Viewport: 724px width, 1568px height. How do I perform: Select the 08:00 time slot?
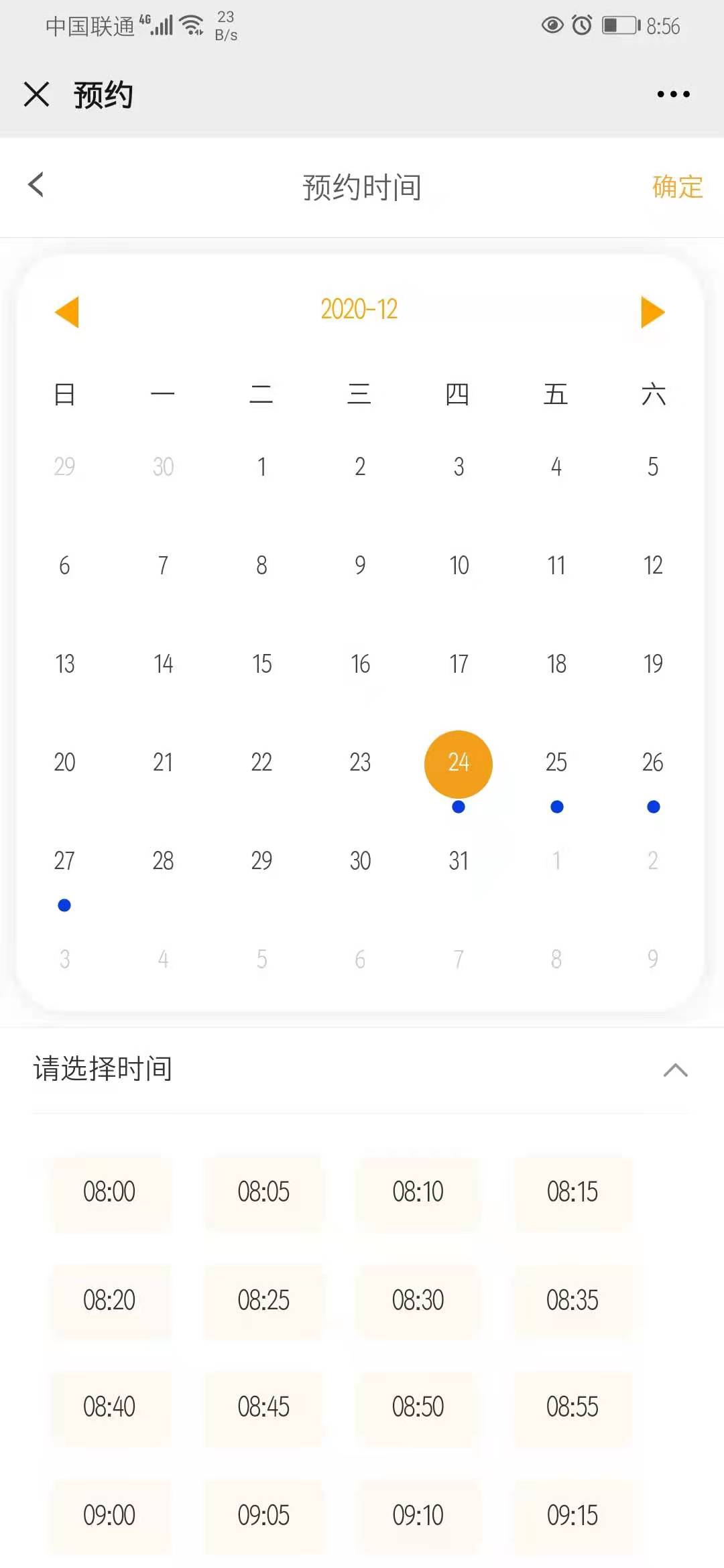tap(109, 1192)
